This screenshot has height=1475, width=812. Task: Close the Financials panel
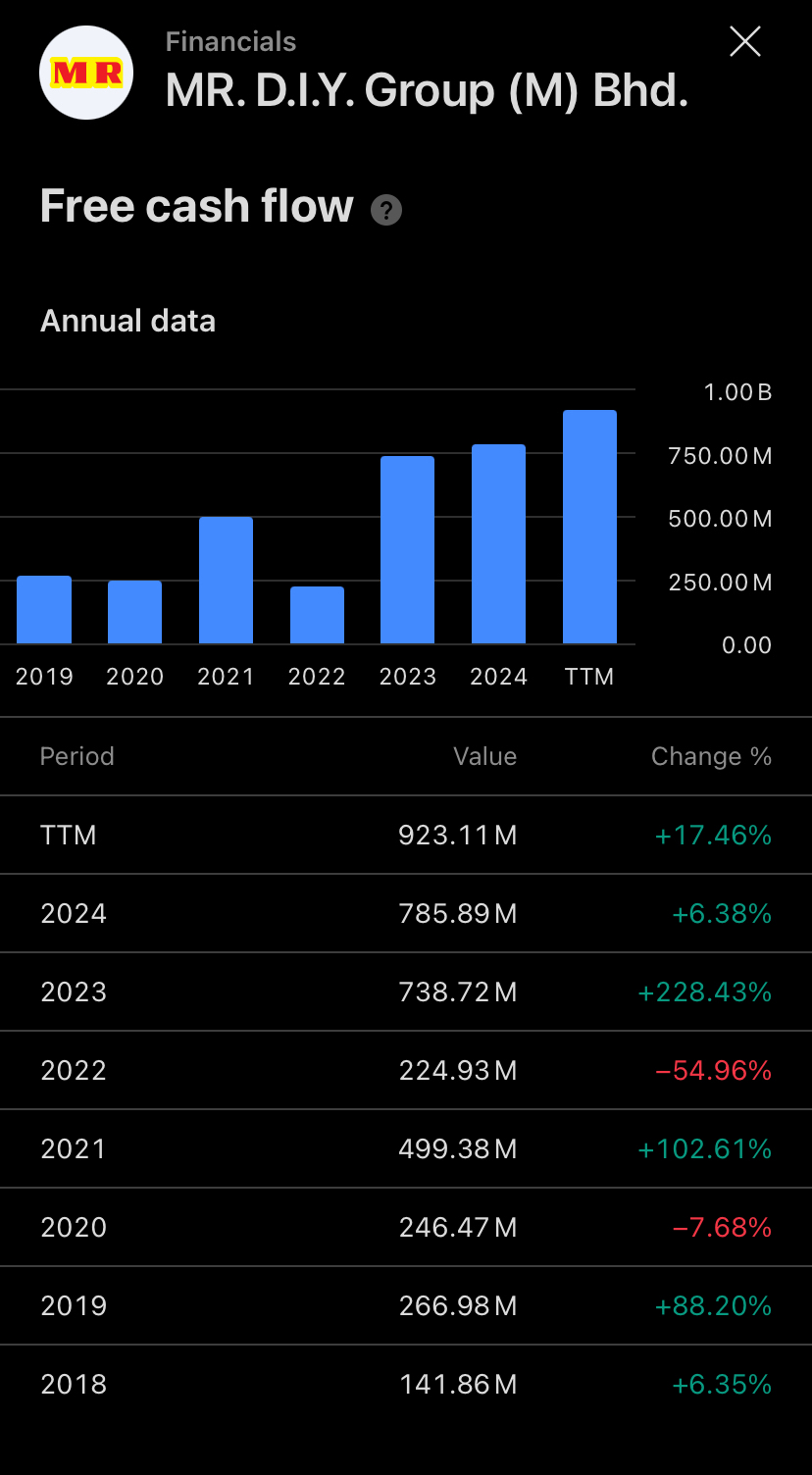coord(745,41)
